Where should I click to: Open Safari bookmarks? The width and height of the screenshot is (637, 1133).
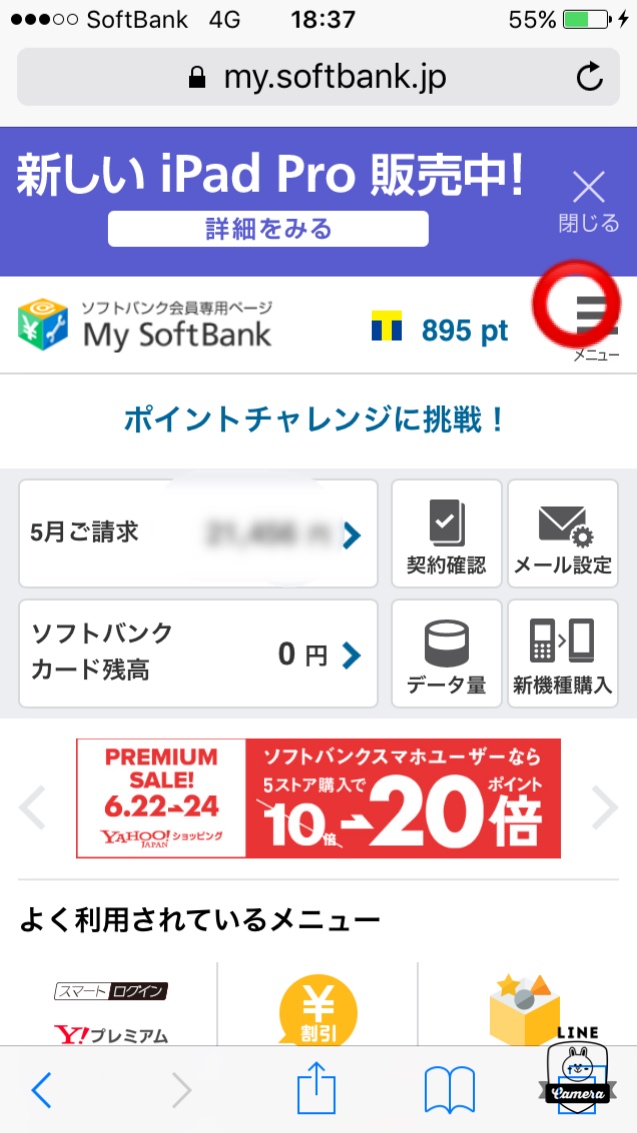click(x=449, y=1090)
